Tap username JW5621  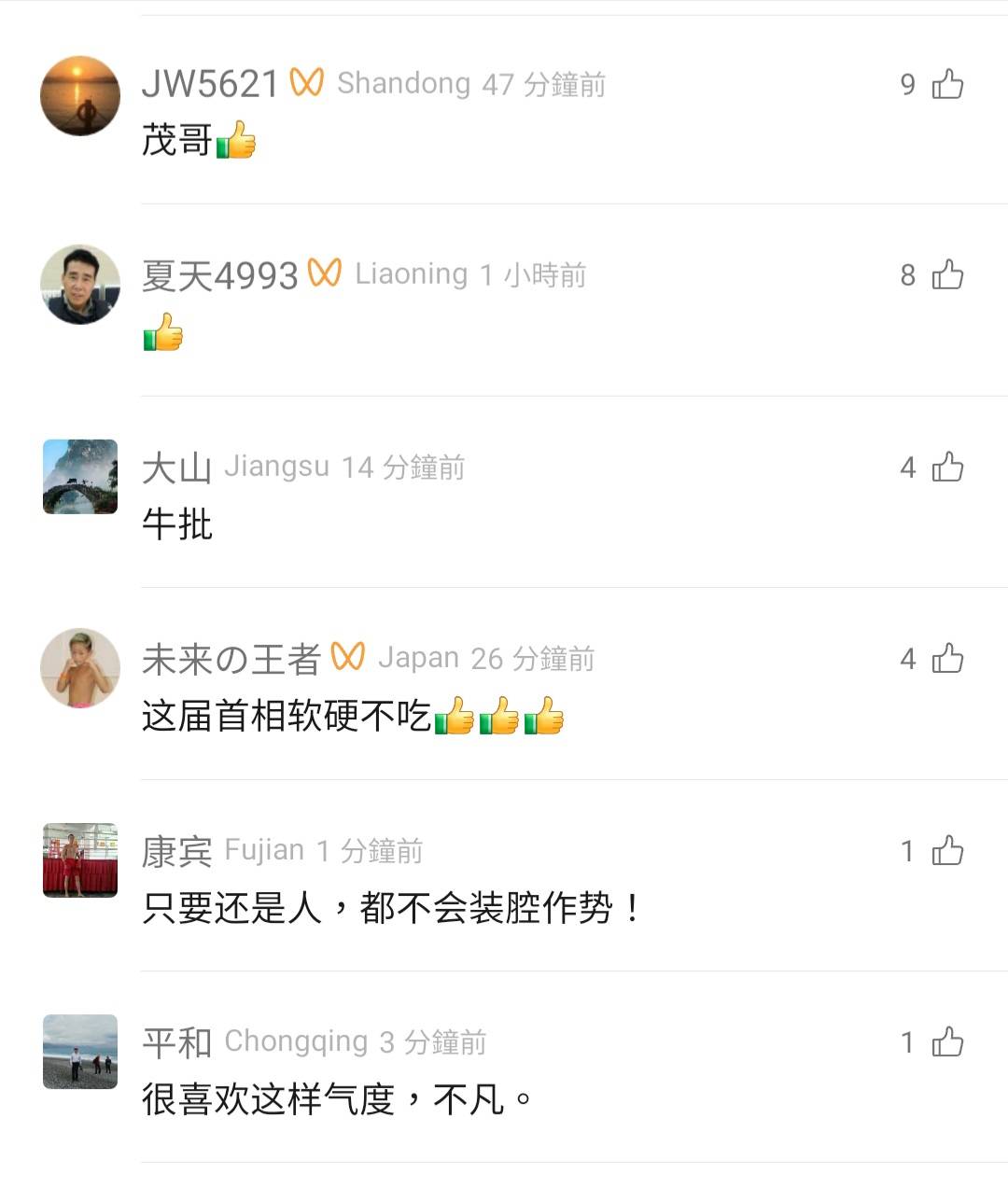pos(210,84)
